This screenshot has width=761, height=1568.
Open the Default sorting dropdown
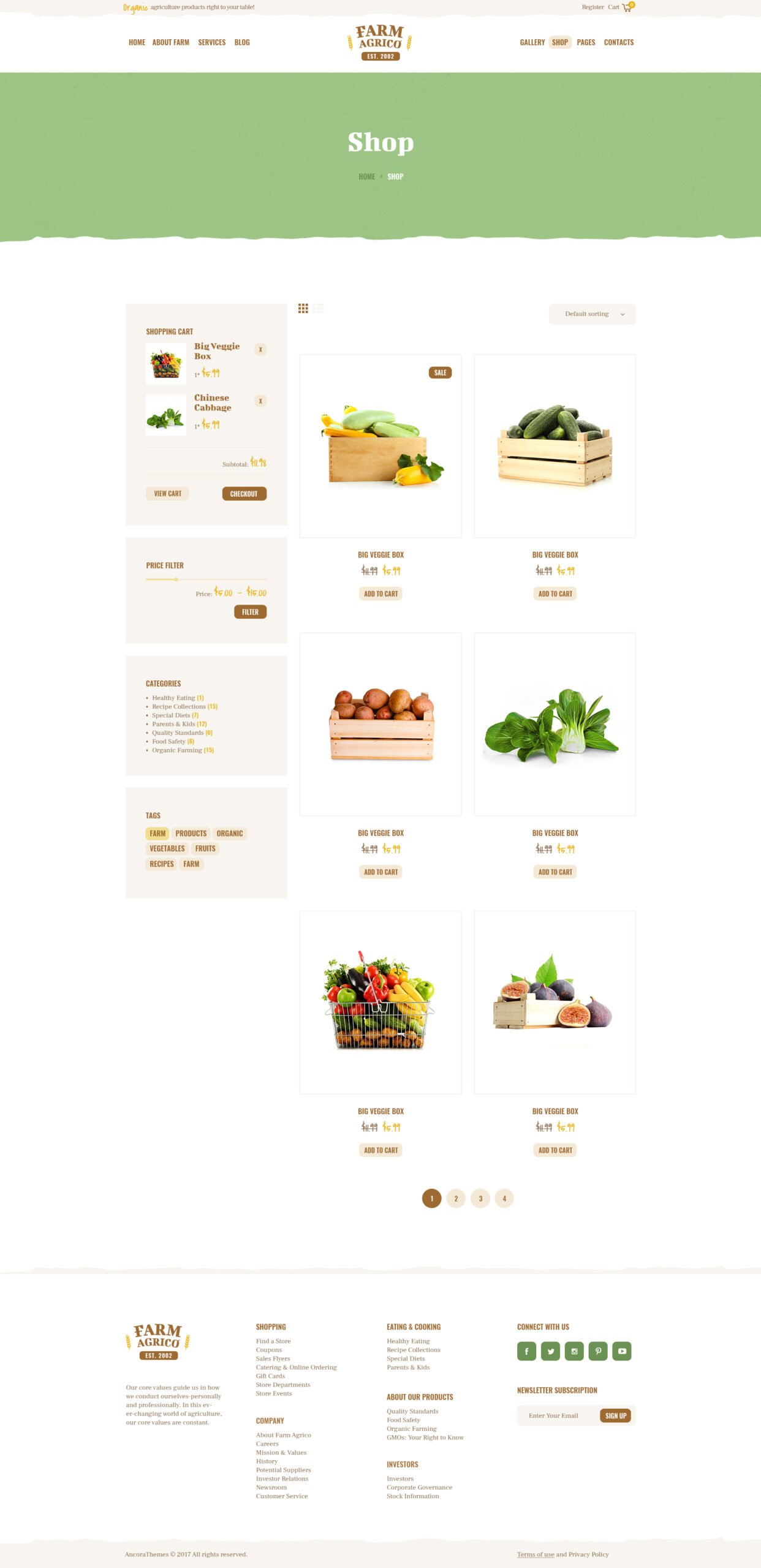click(x=592, y=314)
